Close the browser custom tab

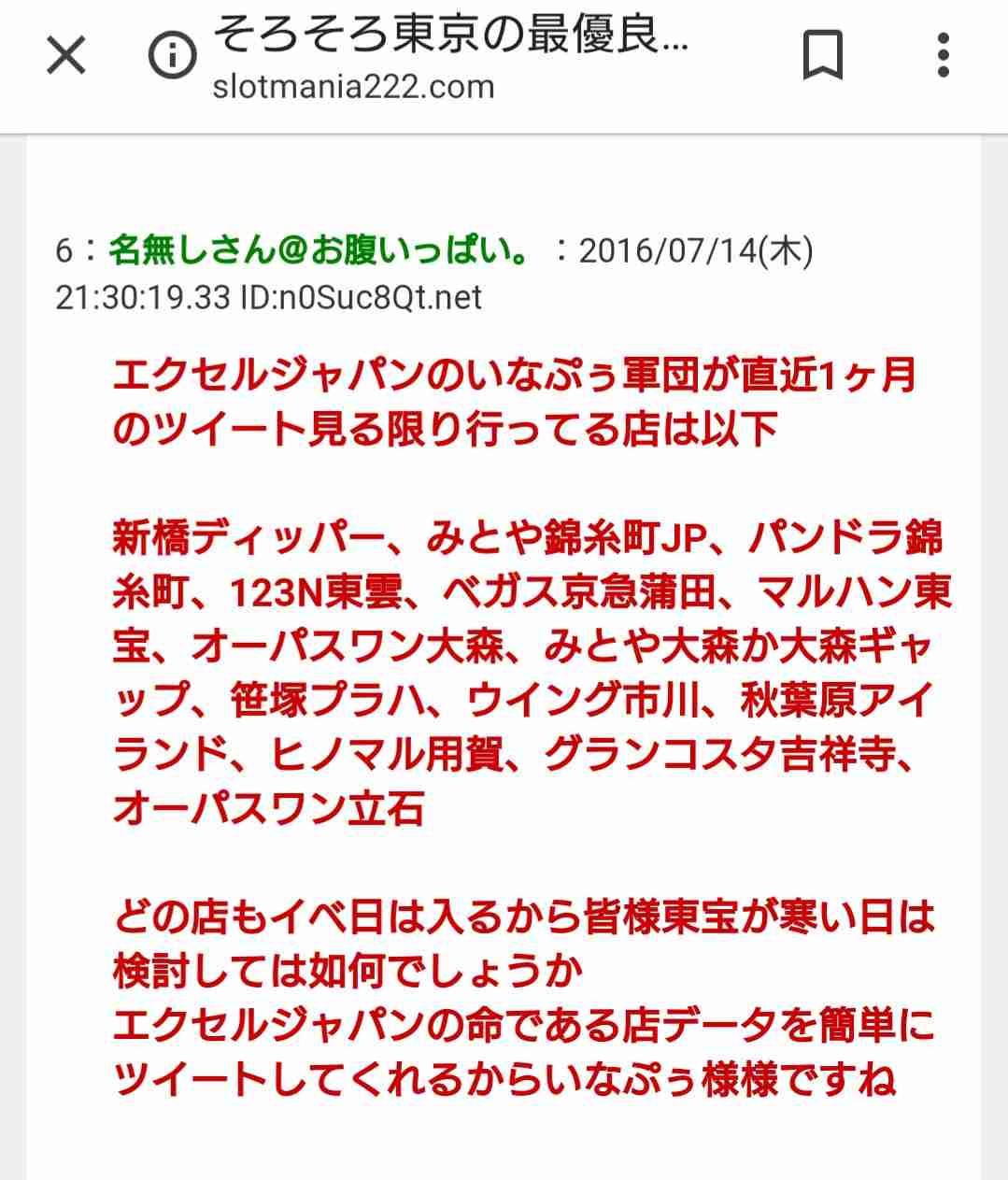click(65, 56)
